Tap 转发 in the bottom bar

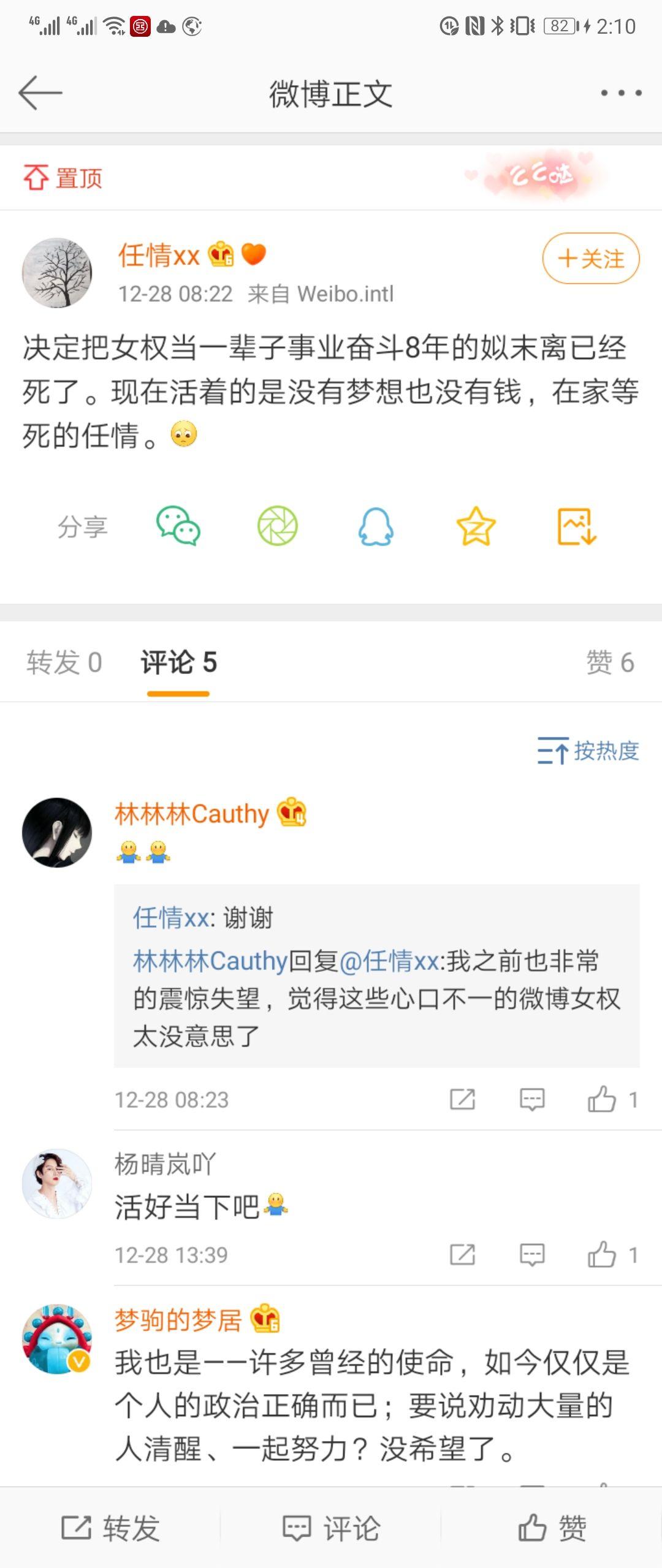[x=110, y=1528]
